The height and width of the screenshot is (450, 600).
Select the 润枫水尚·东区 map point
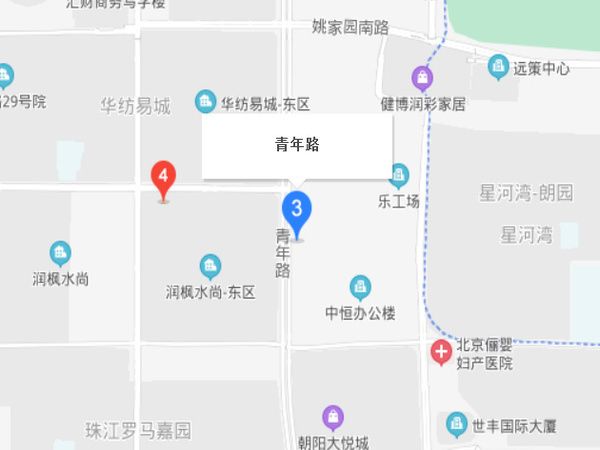click(210, 266)
